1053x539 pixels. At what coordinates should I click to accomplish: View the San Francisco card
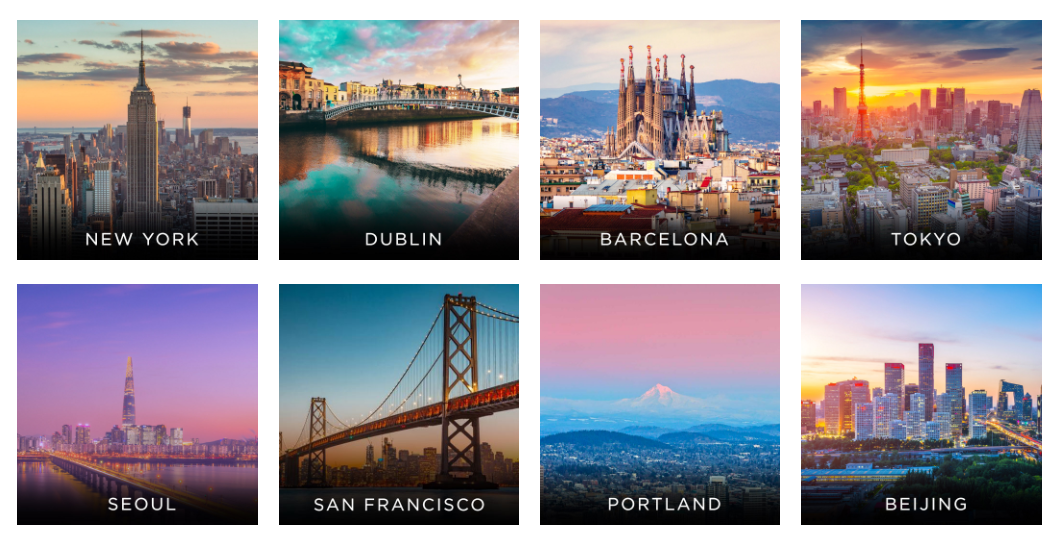tap(398, 404)
